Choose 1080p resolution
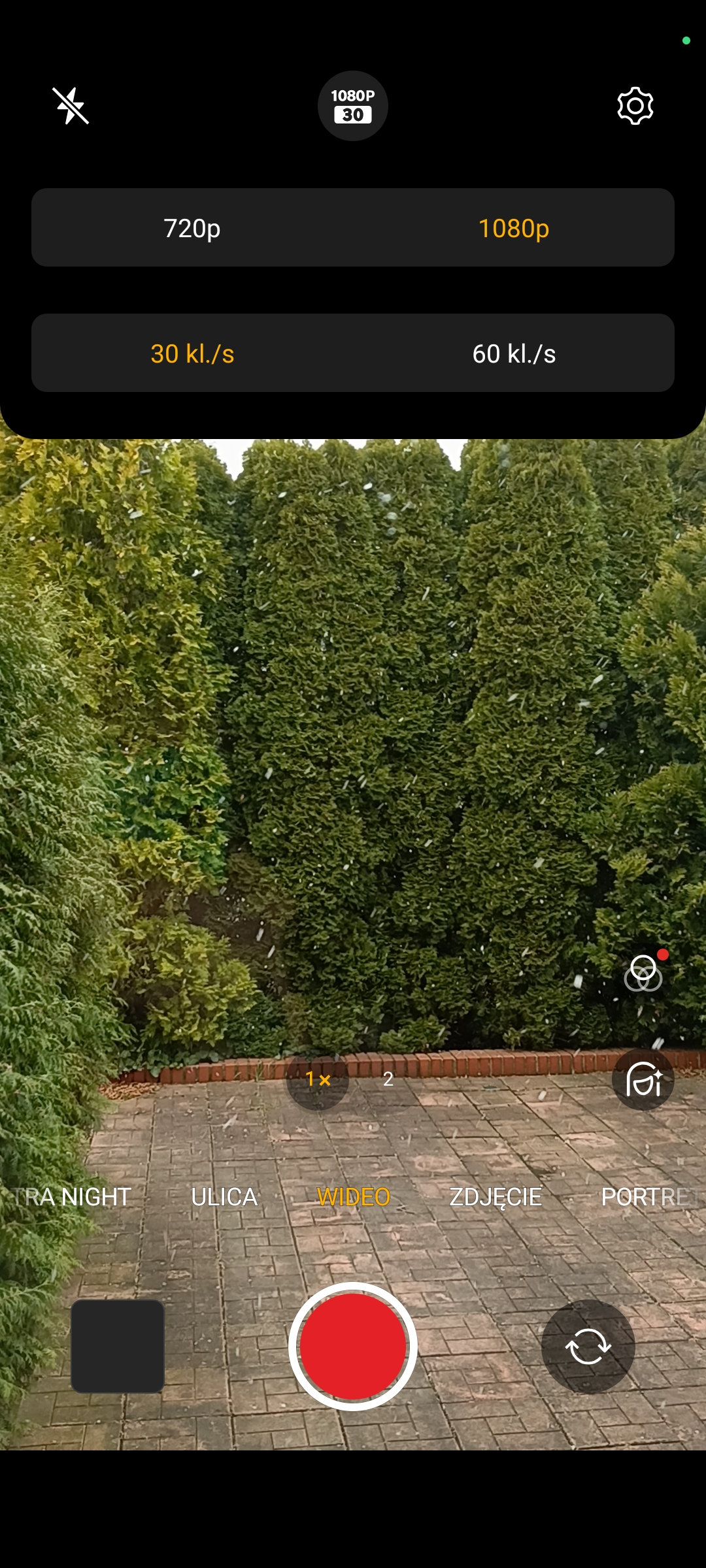706x1568 pixels. point(514,228)
